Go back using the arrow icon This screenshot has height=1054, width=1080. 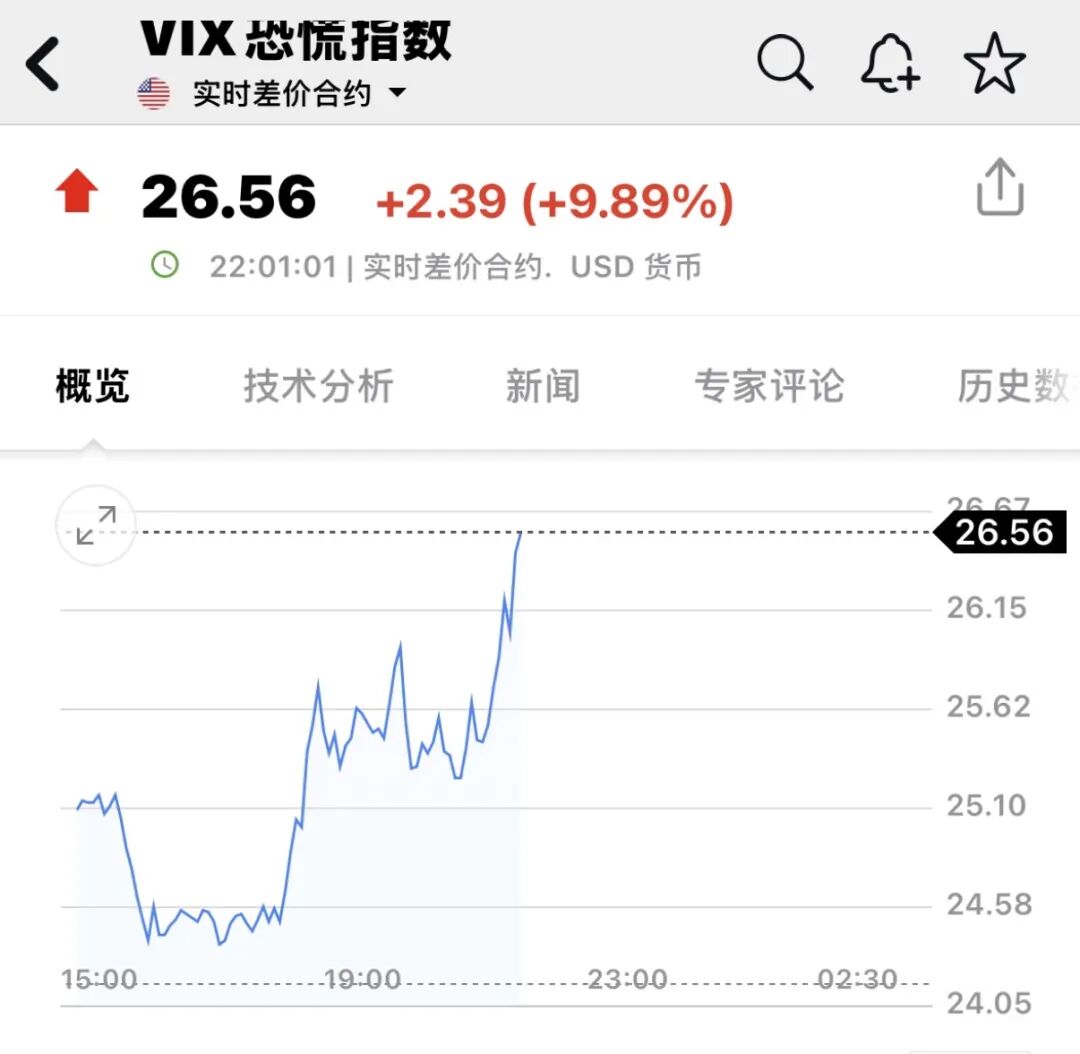tap(43, 64)
